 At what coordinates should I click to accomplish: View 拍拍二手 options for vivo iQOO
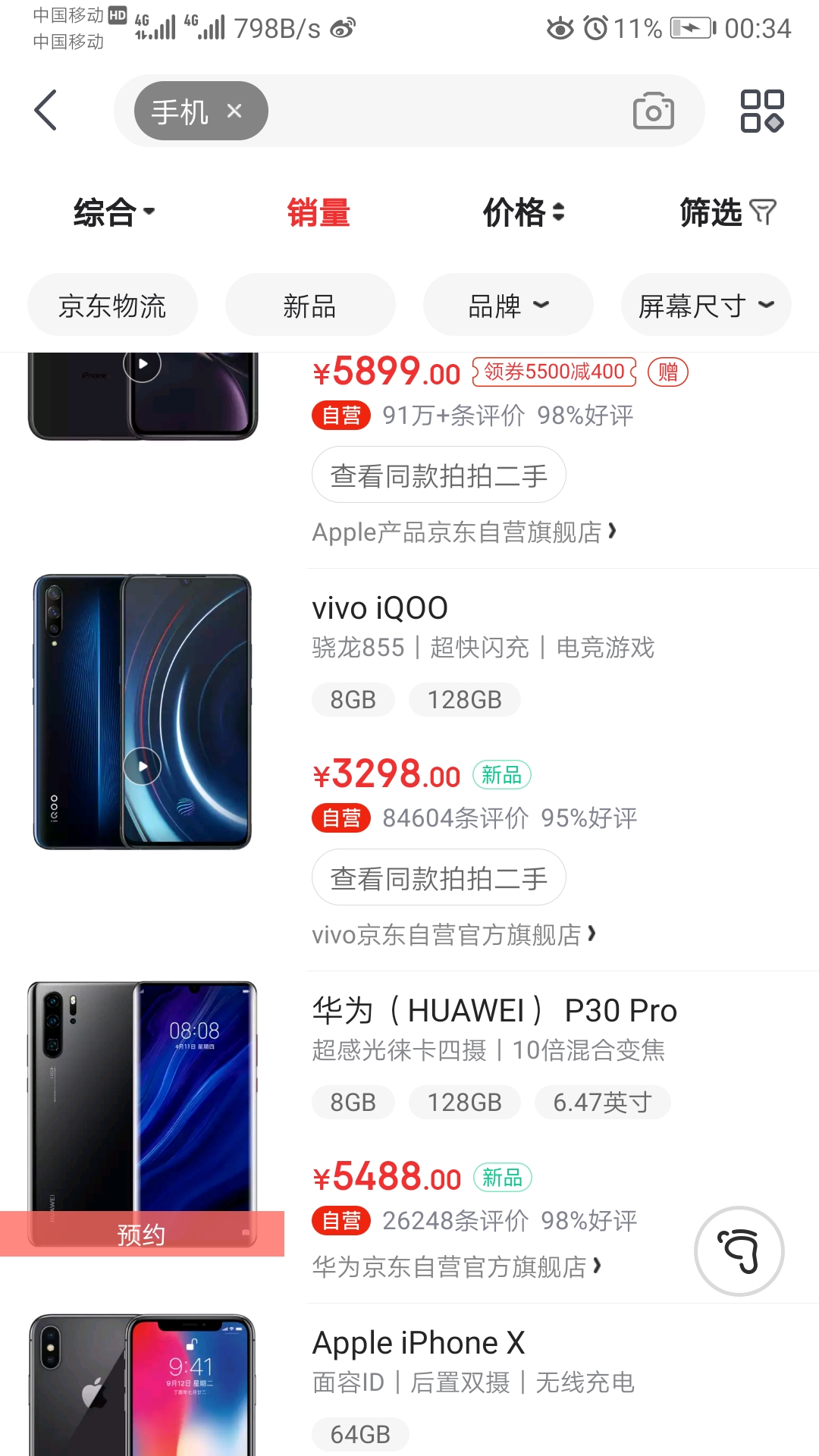[x=438, y=878]
